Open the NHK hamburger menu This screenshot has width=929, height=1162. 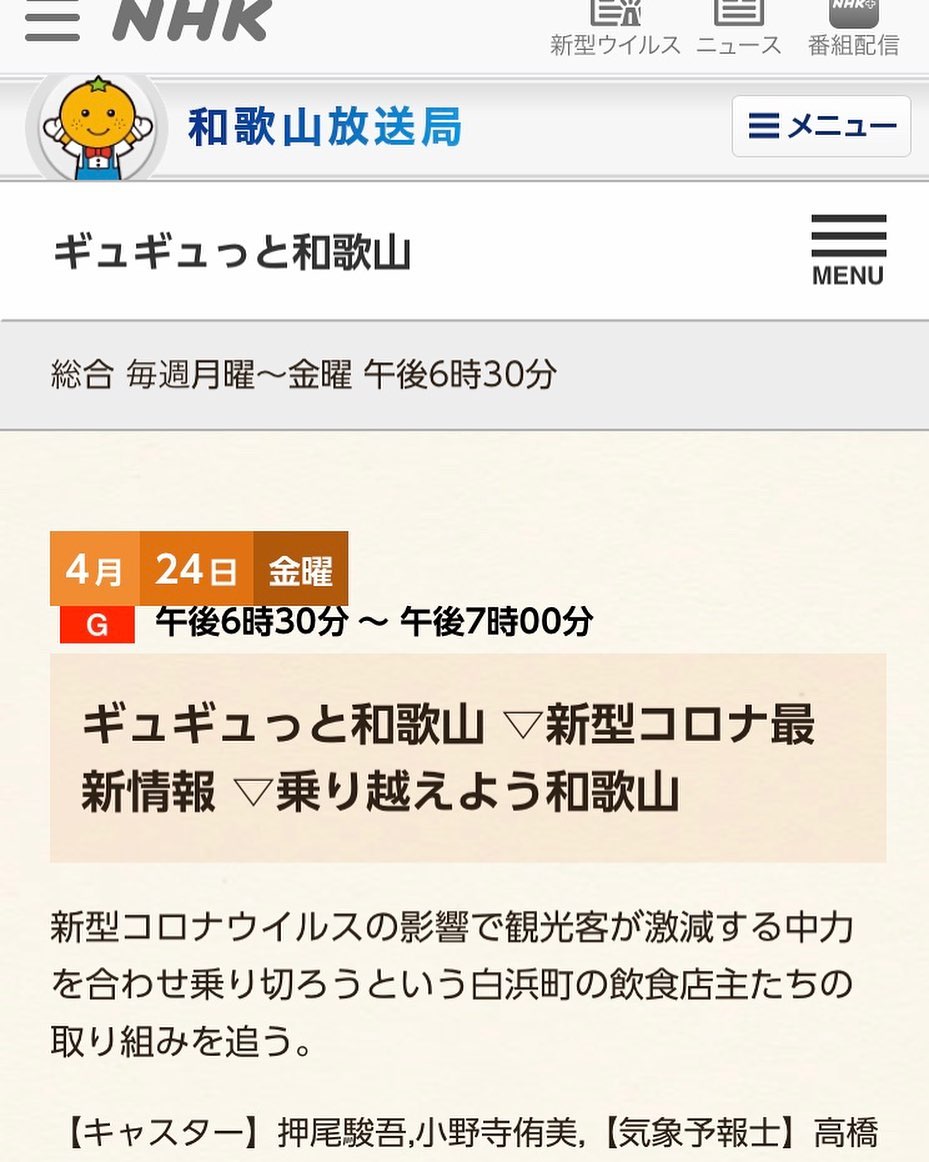pos(52,20)
